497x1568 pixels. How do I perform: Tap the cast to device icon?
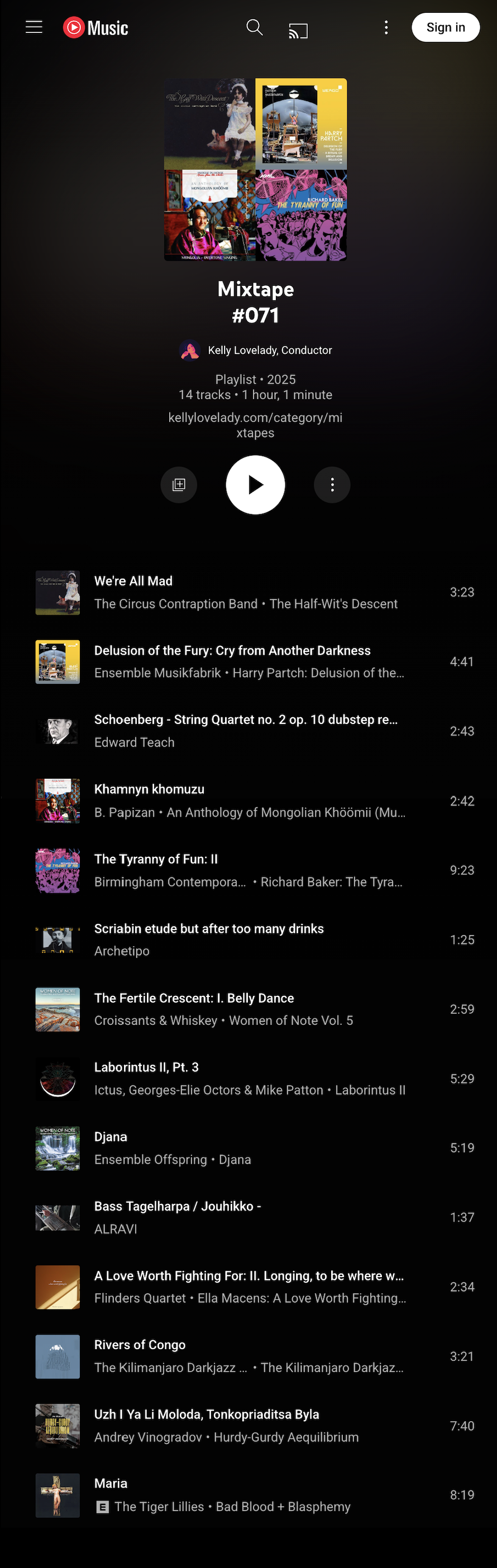298,30
